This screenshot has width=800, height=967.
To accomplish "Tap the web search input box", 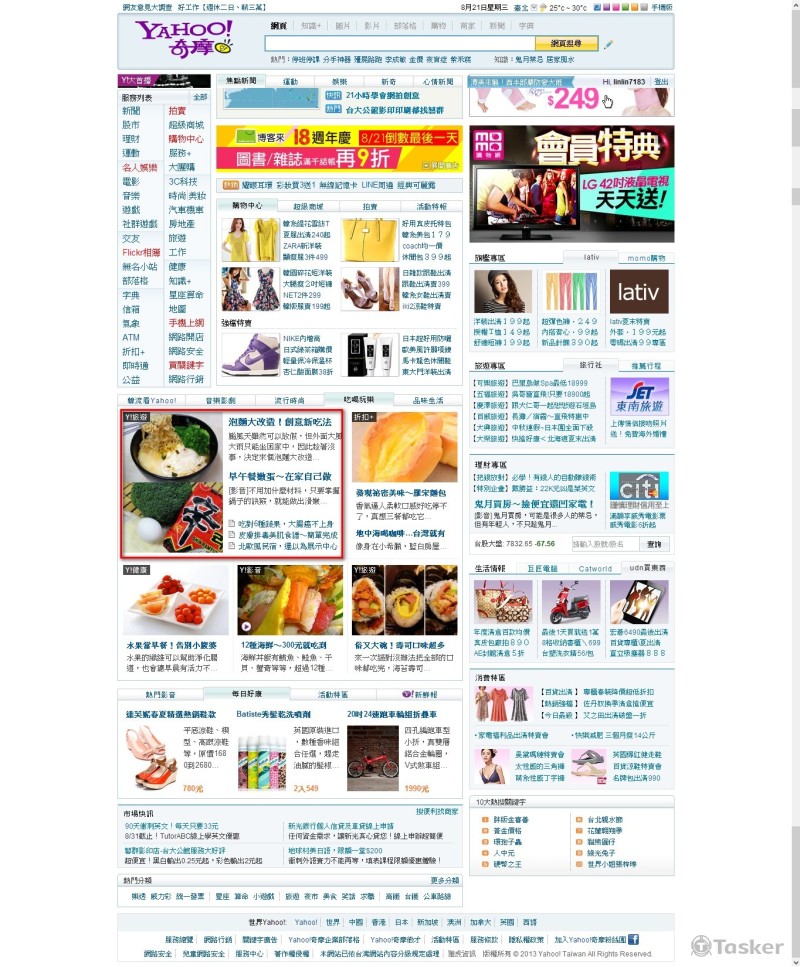I will click(400, 44).
